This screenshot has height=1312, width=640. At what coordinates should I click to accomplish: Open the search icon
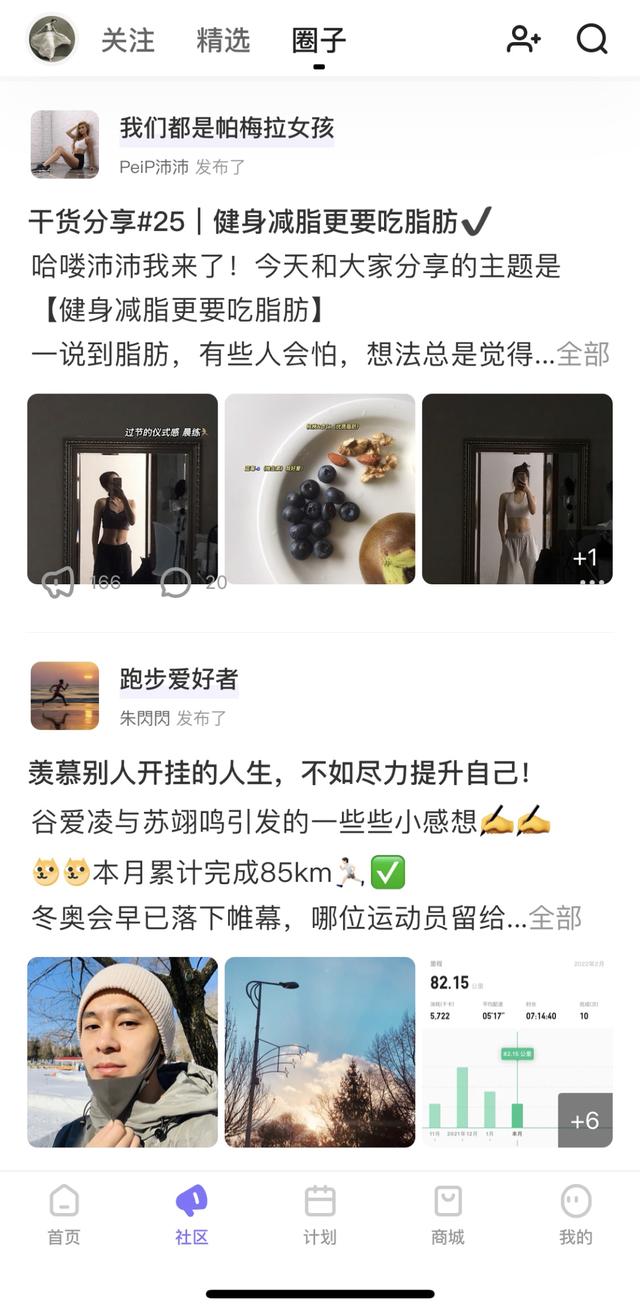592,39
